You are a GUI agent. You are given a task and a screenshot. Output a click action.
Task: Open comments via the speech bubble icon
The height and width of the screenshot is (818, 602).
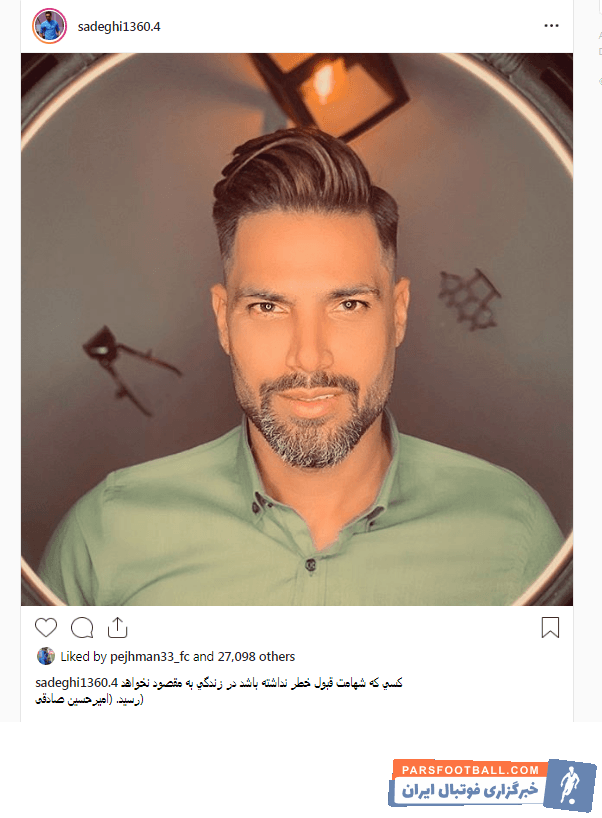coord(82,627)
